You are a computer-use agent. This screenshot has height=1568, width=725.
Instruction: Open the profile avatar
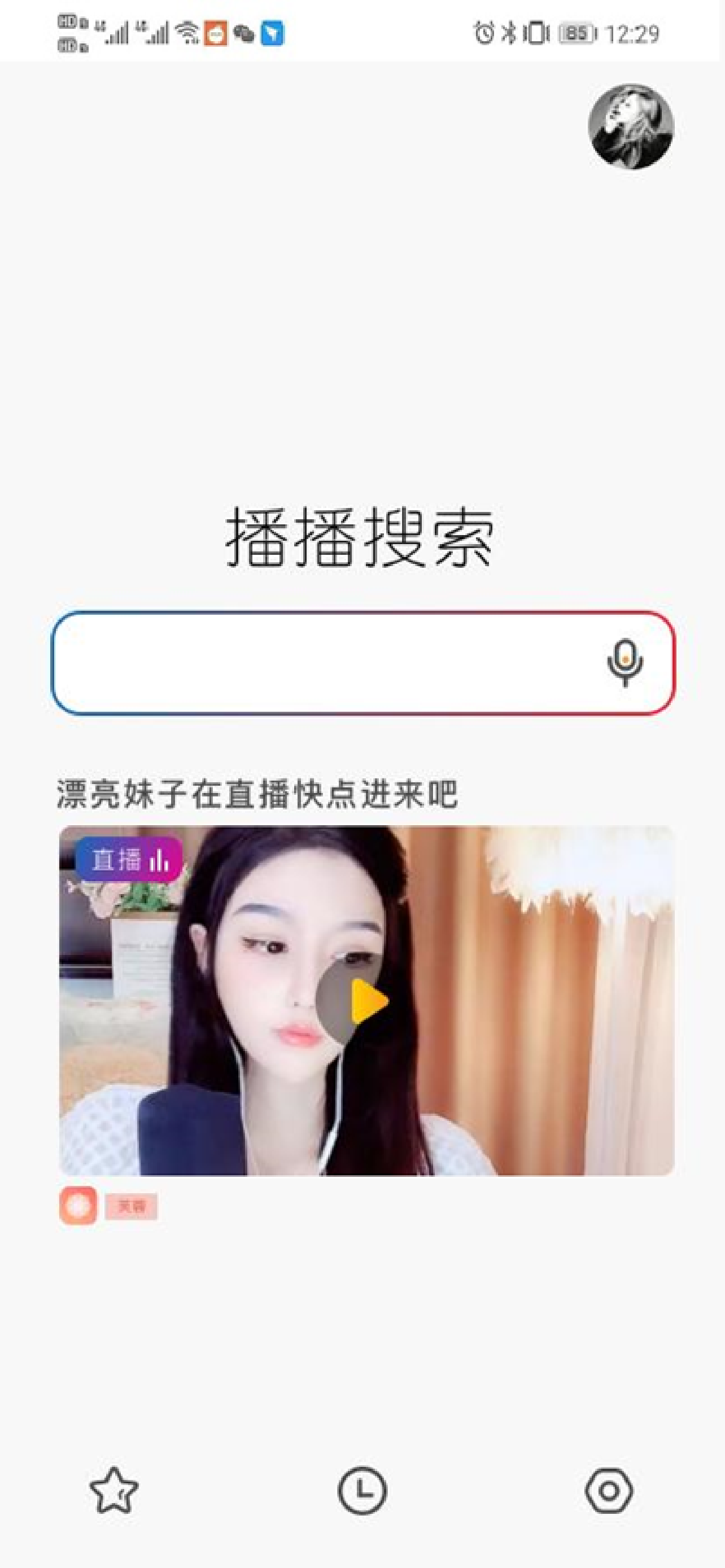631,126
